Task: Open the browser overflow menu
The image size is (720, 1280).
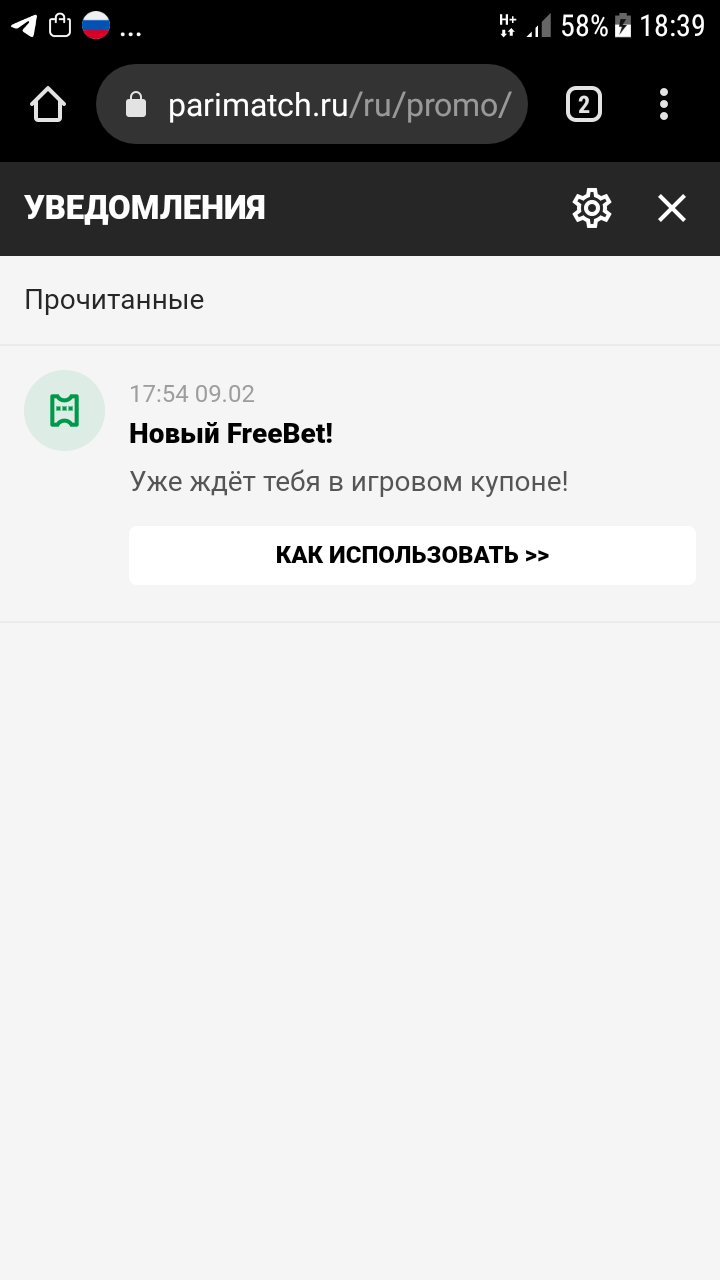Action: click(664, 104)
